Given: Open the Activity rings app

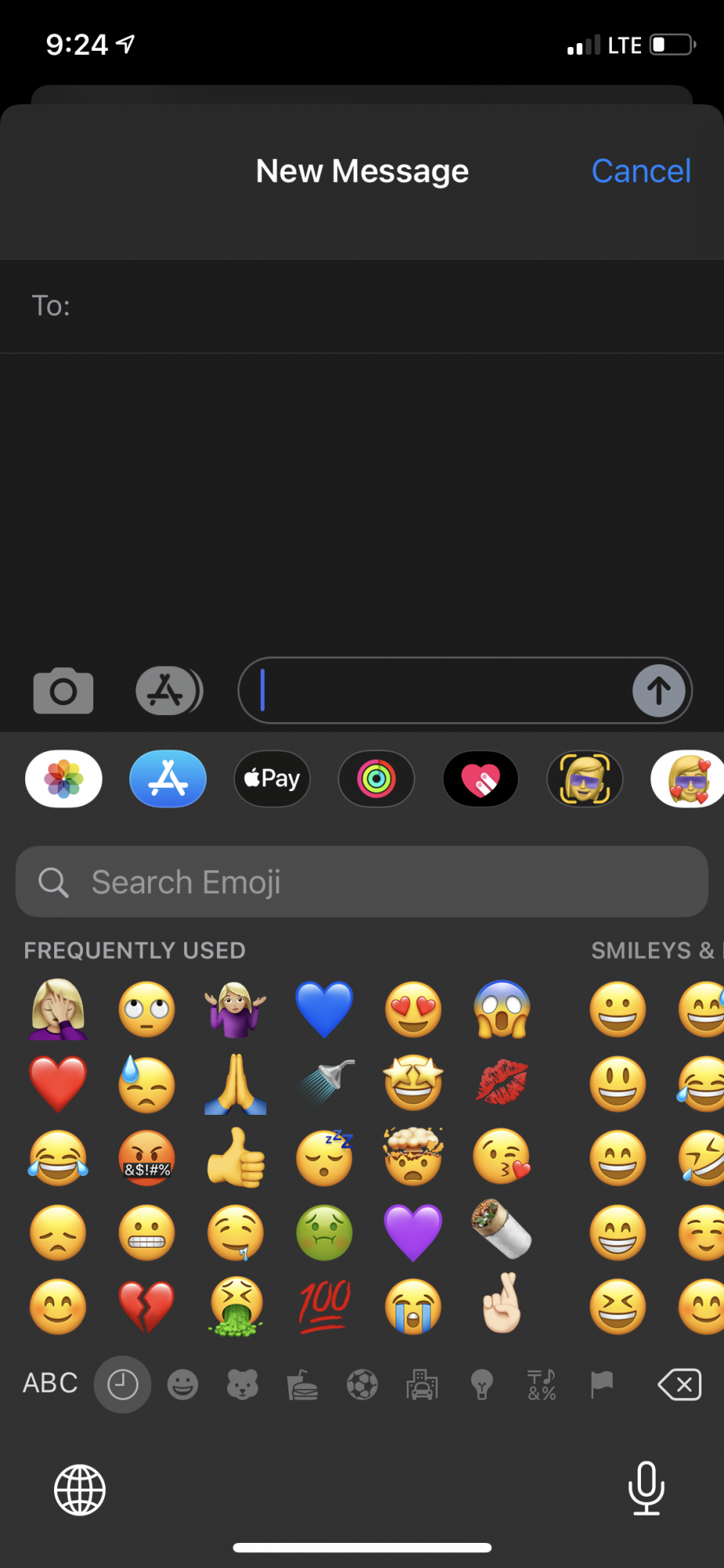Looking at the screenshot, I should coord(376,779).
